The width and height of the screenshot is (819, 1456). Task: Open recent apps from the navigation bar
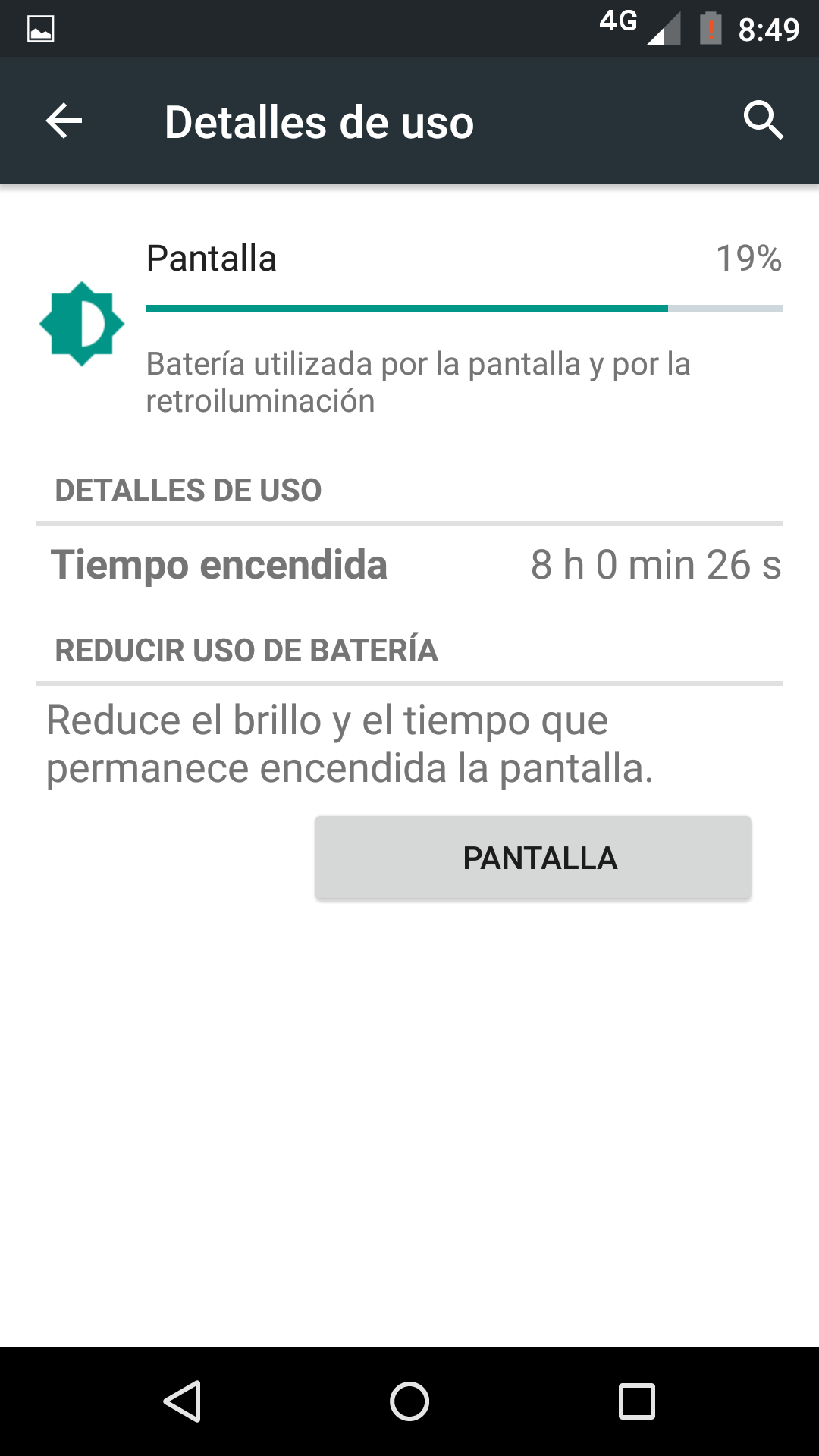[637, 1401]
